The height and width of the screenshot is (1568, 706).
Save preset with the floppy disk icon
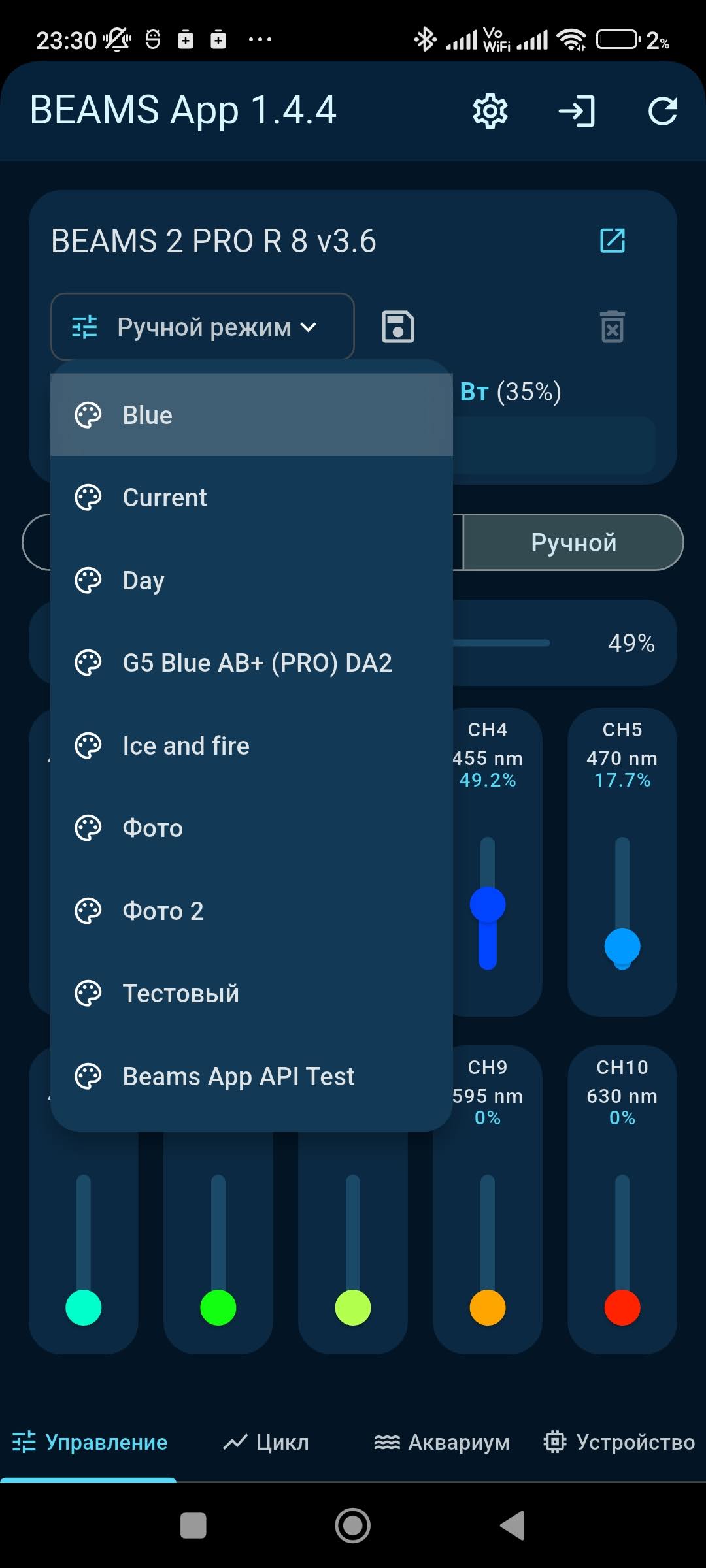398,327
